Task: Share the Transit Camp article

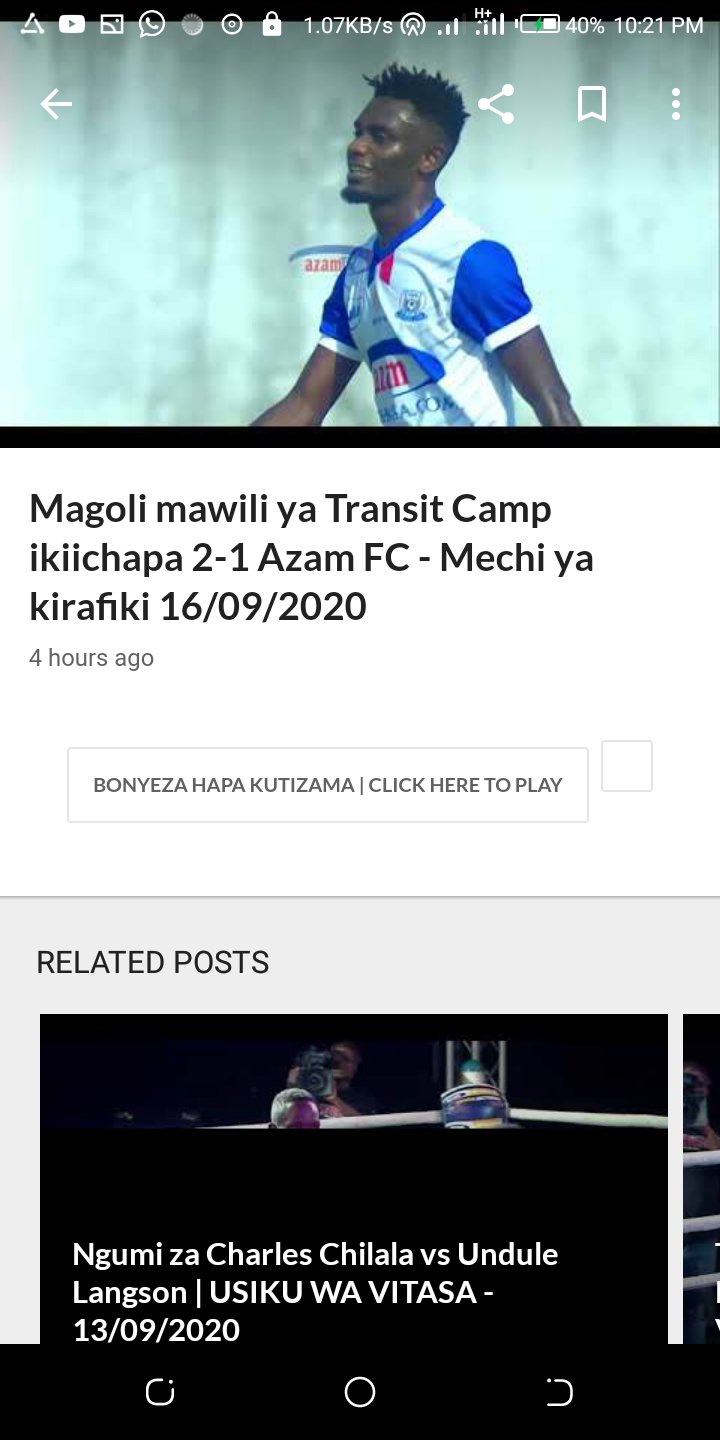Action: point(497,103)
